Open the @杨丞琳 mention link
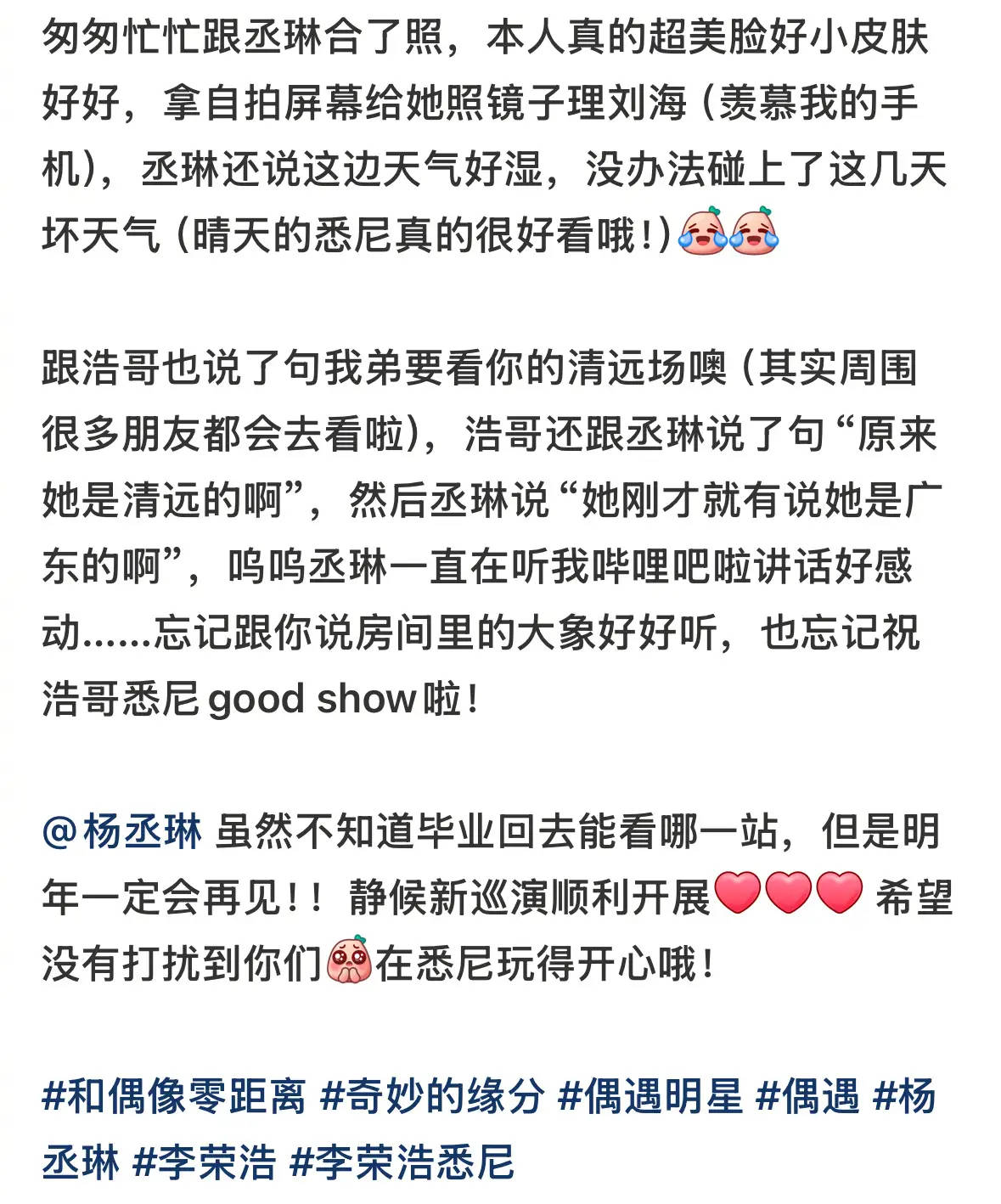Screen dimensions: 1001x1204 pyautogui.click(x=122, y=831)
